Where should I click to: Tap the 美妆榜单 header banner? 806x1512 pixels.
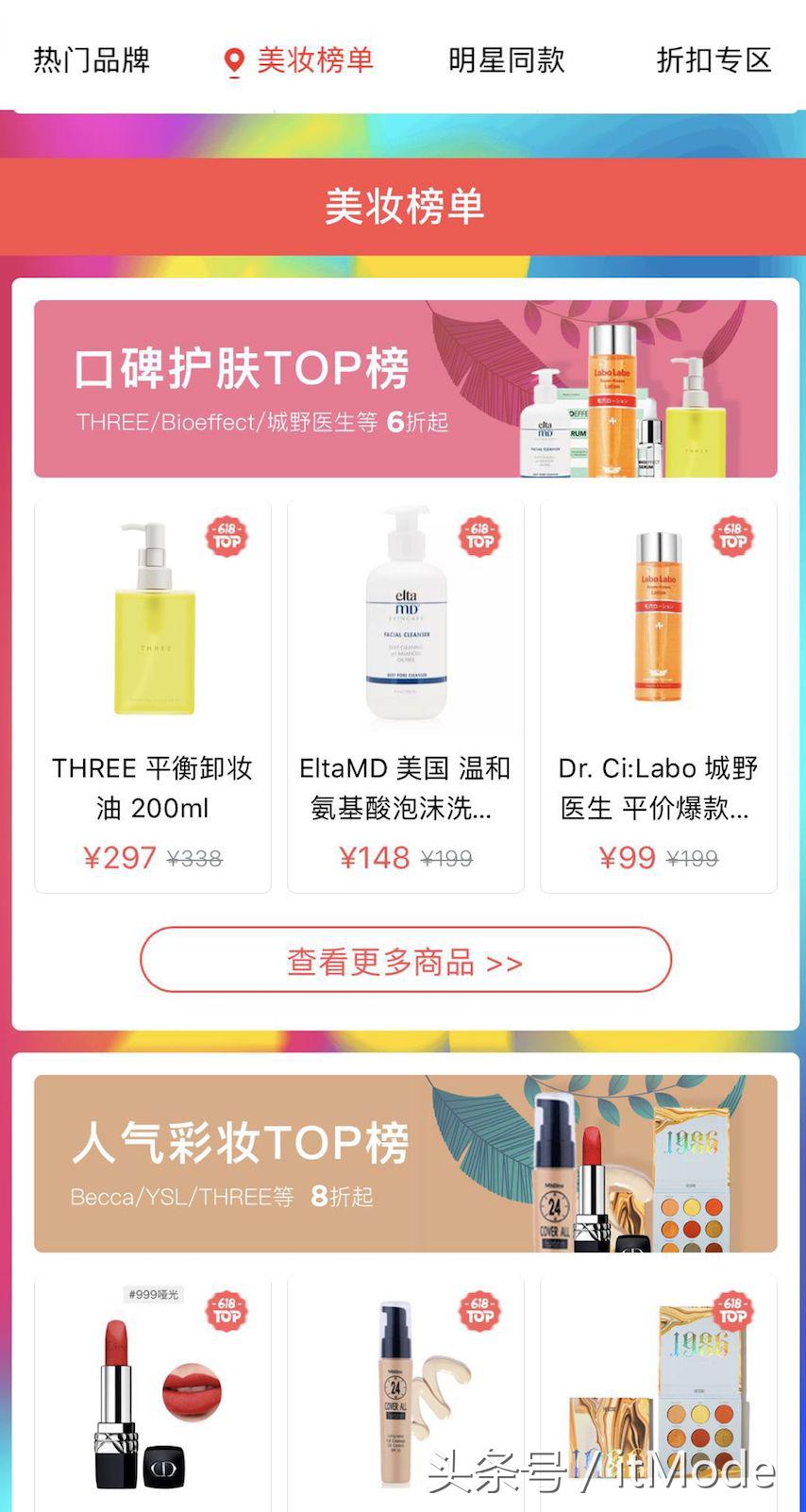point(405,208)
